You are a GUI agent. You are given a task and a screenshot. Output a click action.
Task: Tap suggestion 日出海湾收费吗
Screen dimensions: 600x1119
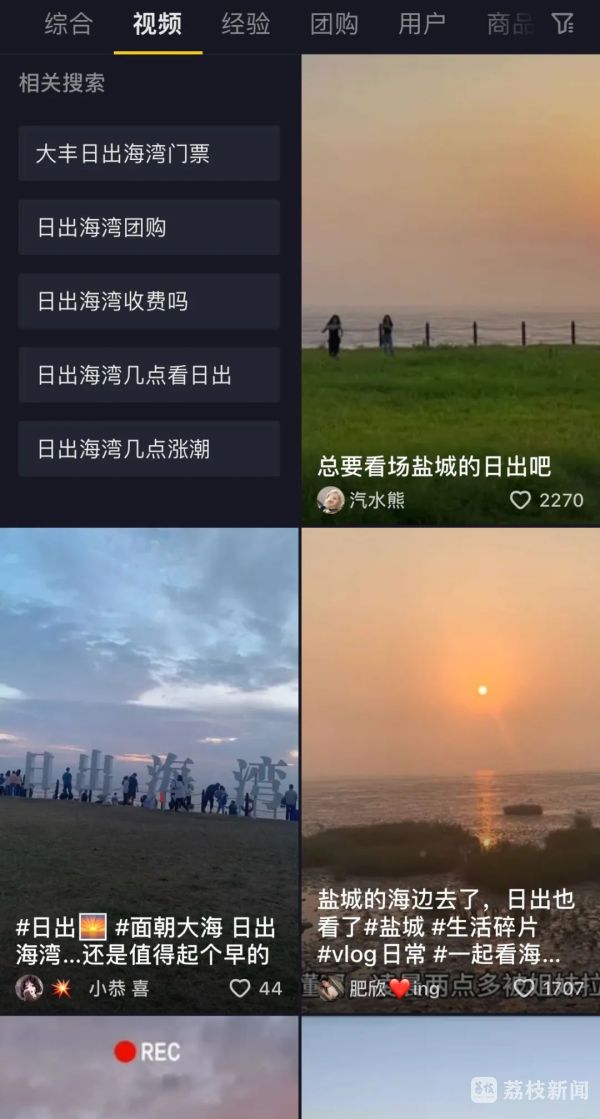click(x=149, y=302)
